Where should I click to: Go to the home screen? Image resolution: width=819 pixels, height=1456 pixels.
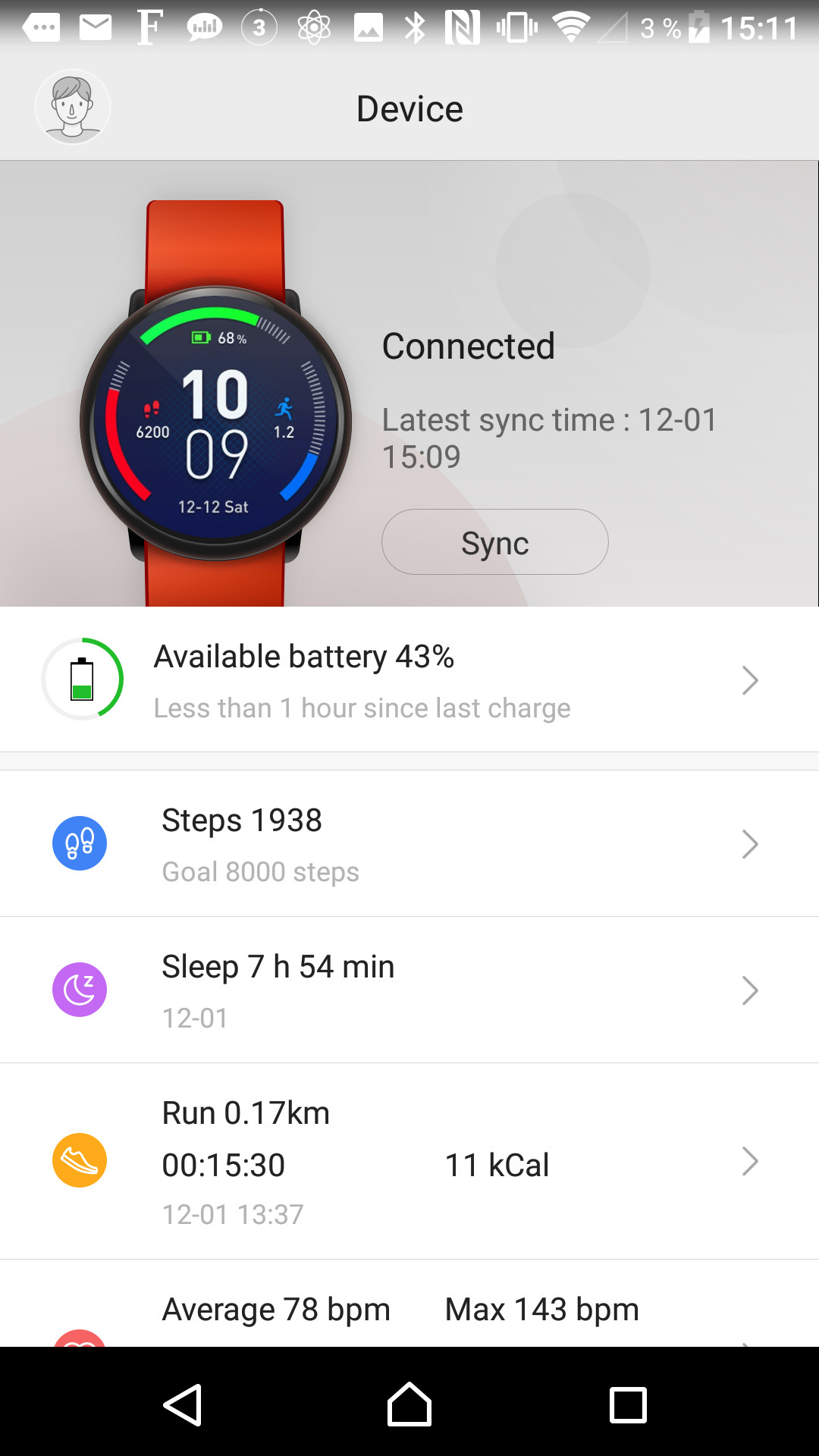409,1405
